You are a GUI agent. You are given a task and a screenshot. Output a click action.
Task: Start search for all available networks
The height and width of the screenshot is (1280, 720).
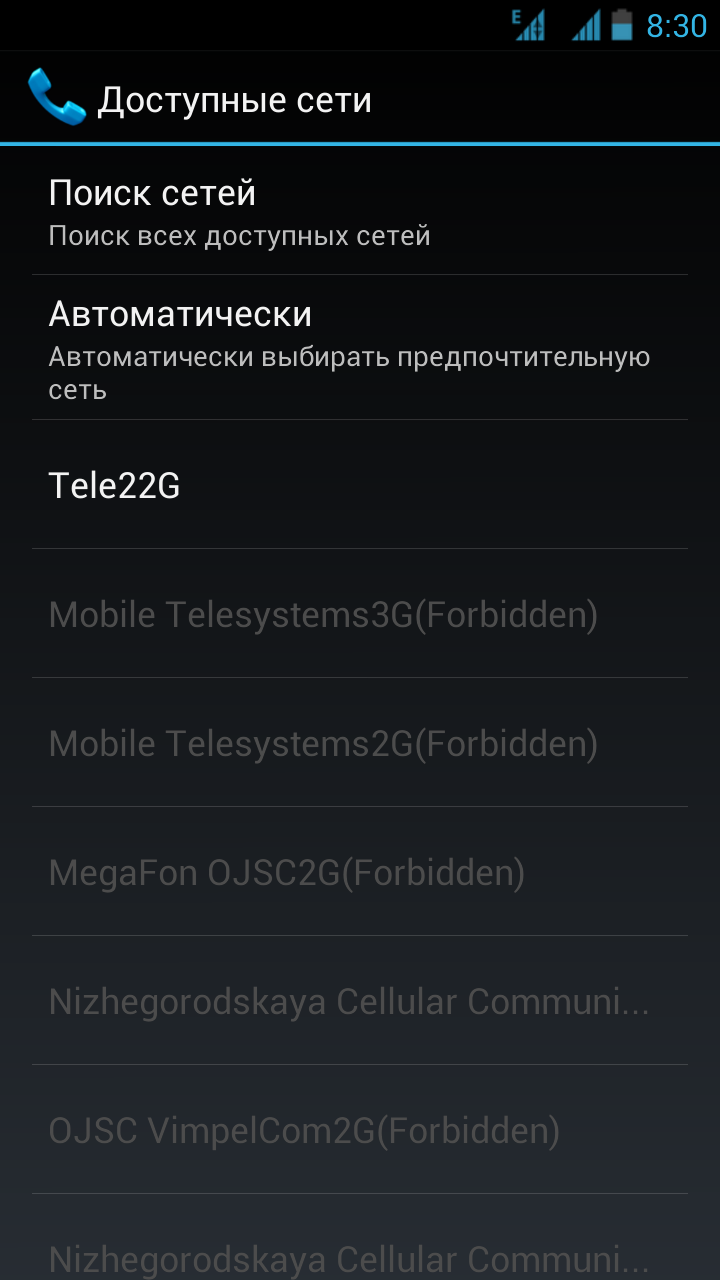pyautogui.click(x=360, y=212)
